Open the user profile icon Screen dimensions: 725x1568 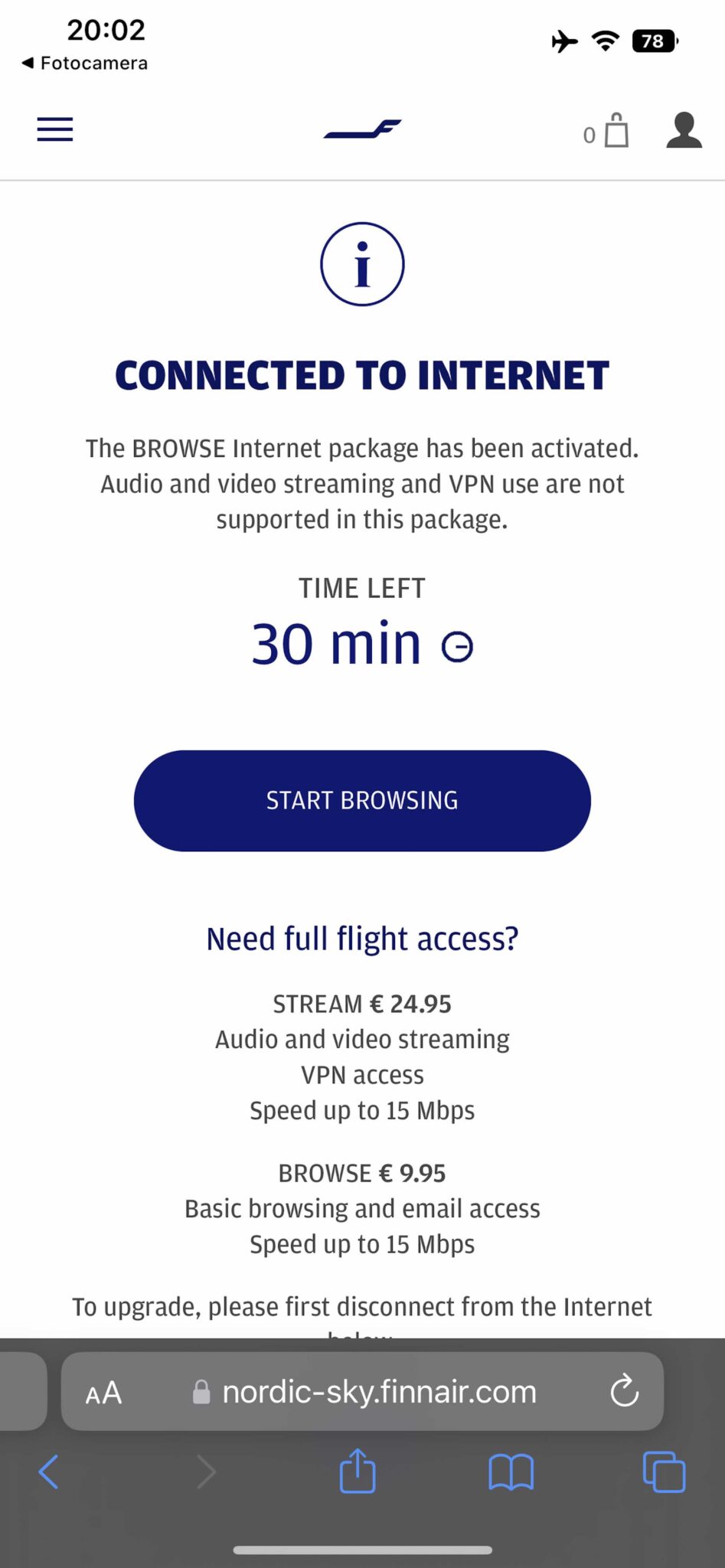(x=684, y=130)
